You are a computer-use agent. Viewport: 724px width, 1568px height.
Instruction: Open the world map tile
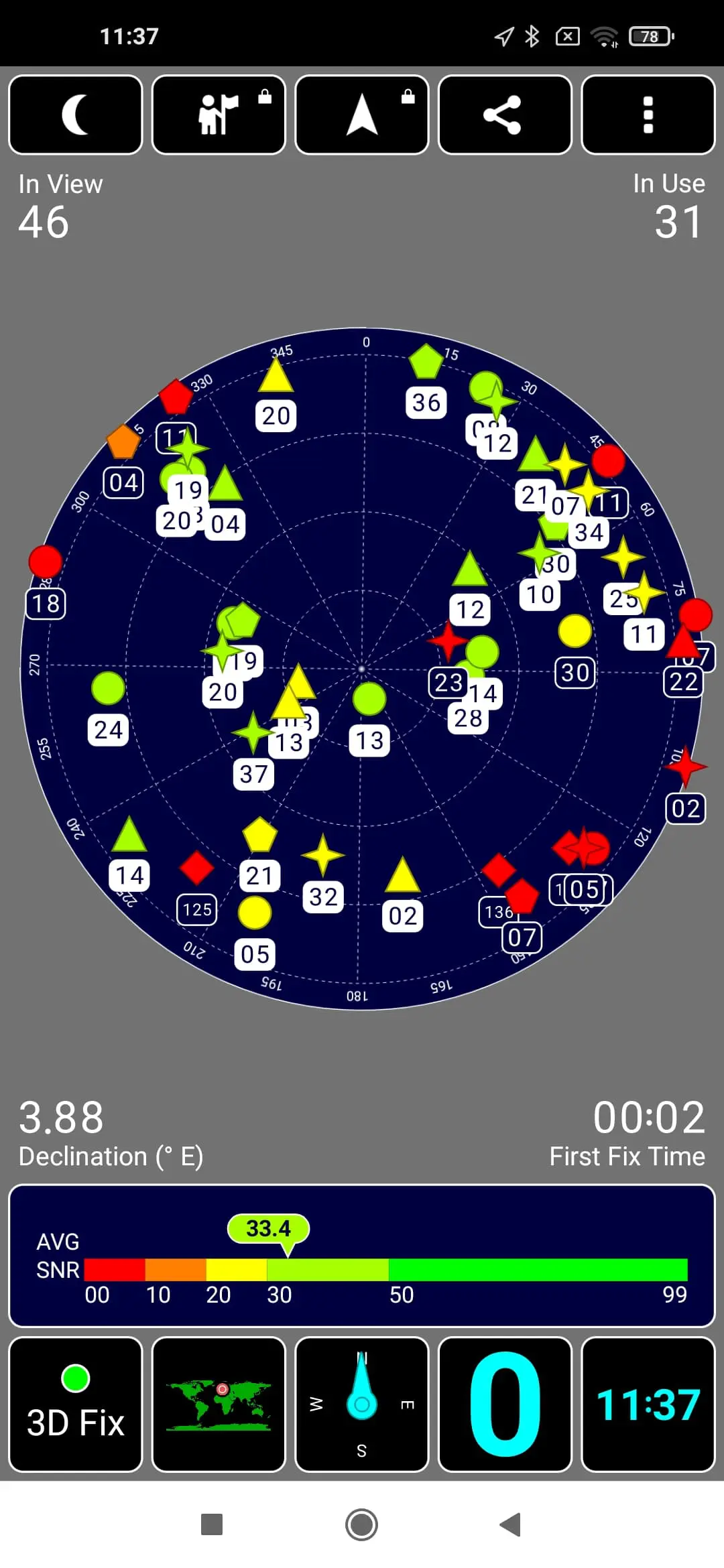point(219,1404)
